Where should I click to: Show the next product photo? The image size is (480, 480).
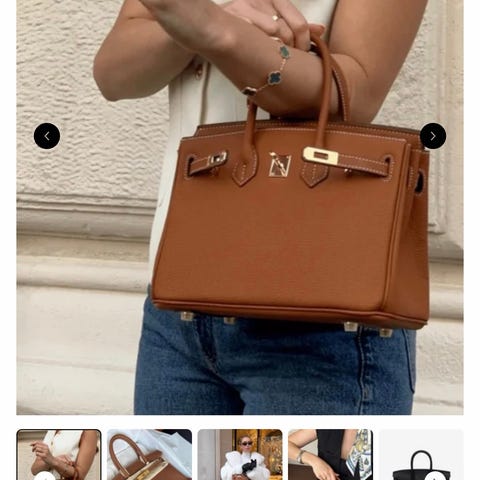point(433,136)
